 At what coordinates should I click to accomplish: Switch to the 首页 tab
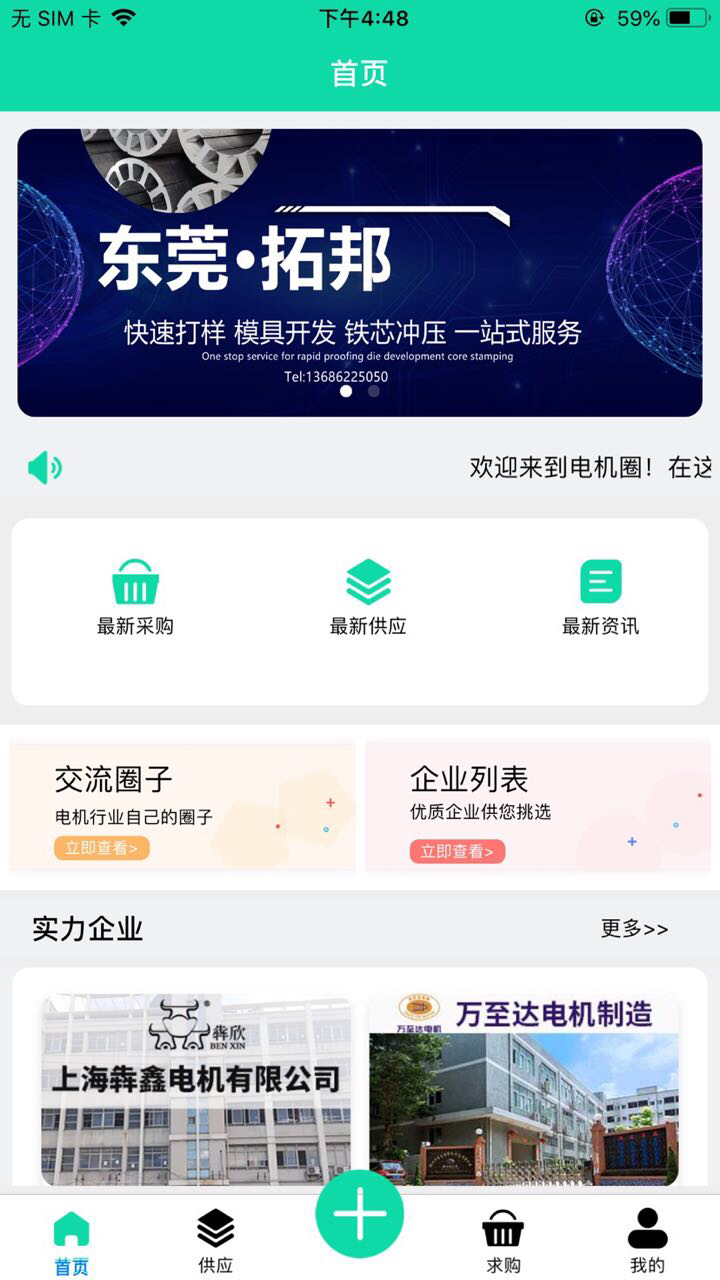point(71,1242)
